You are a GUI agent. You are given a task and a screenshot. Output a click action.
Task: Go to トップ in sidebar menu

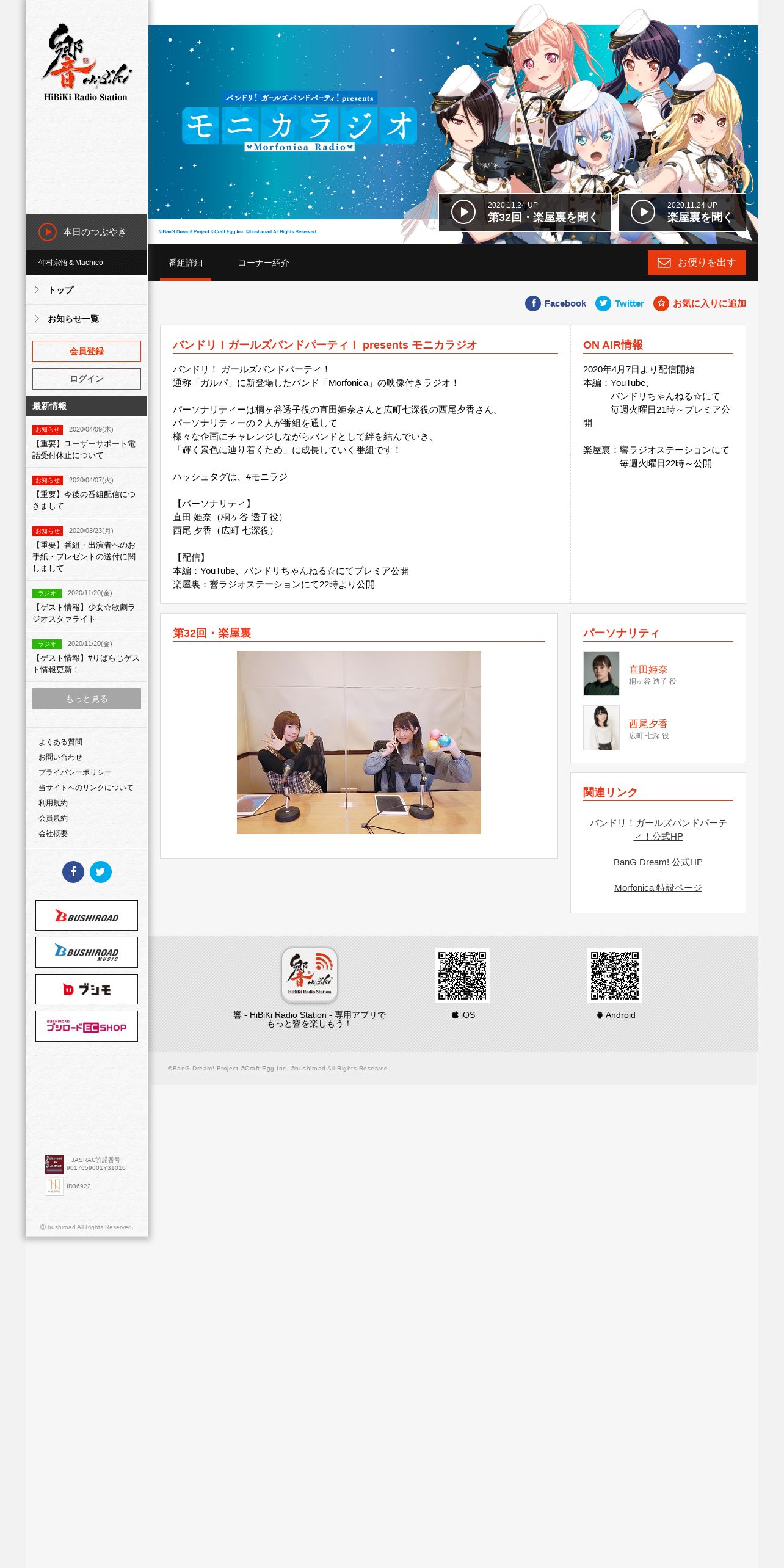(87, 290)
